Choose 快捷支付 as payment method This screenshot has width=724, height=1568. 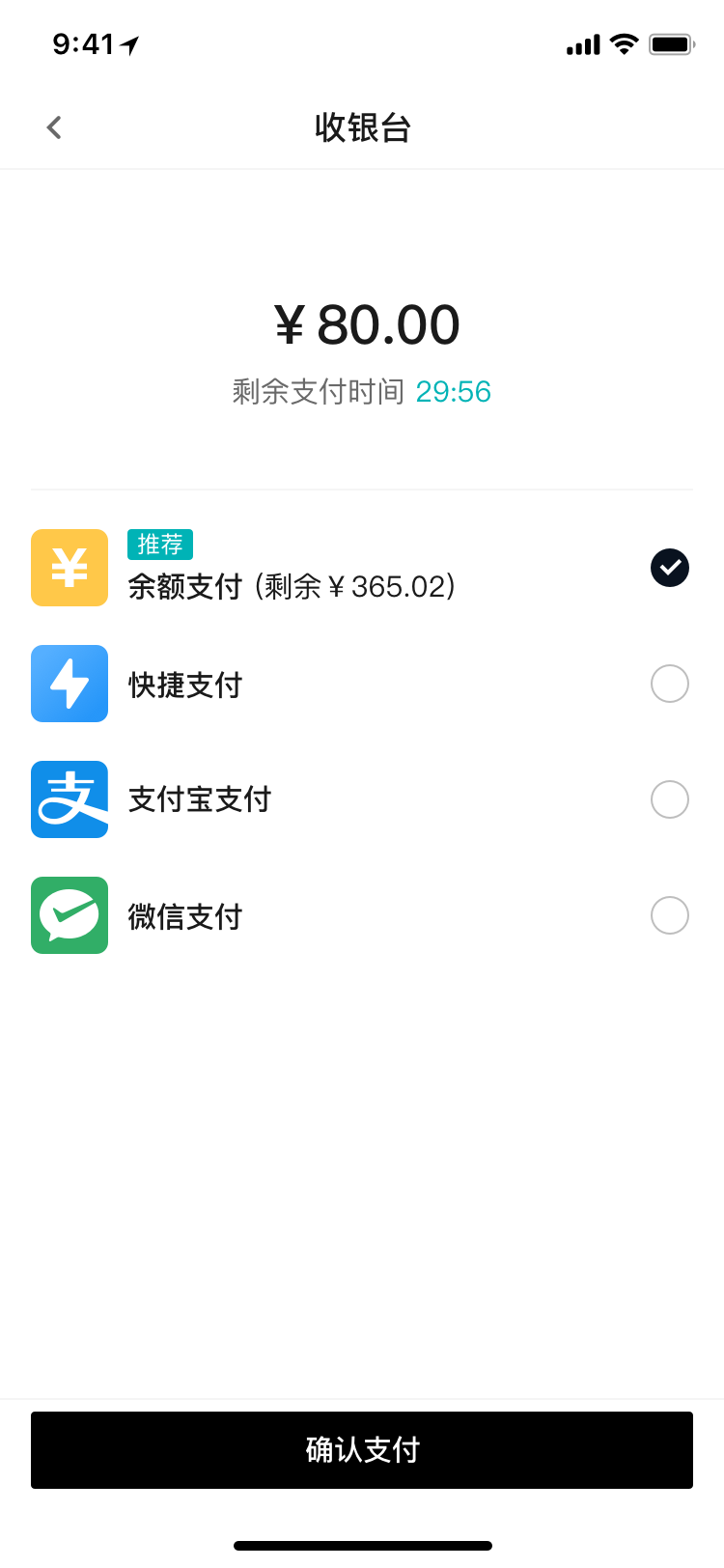tap(669, 684)
